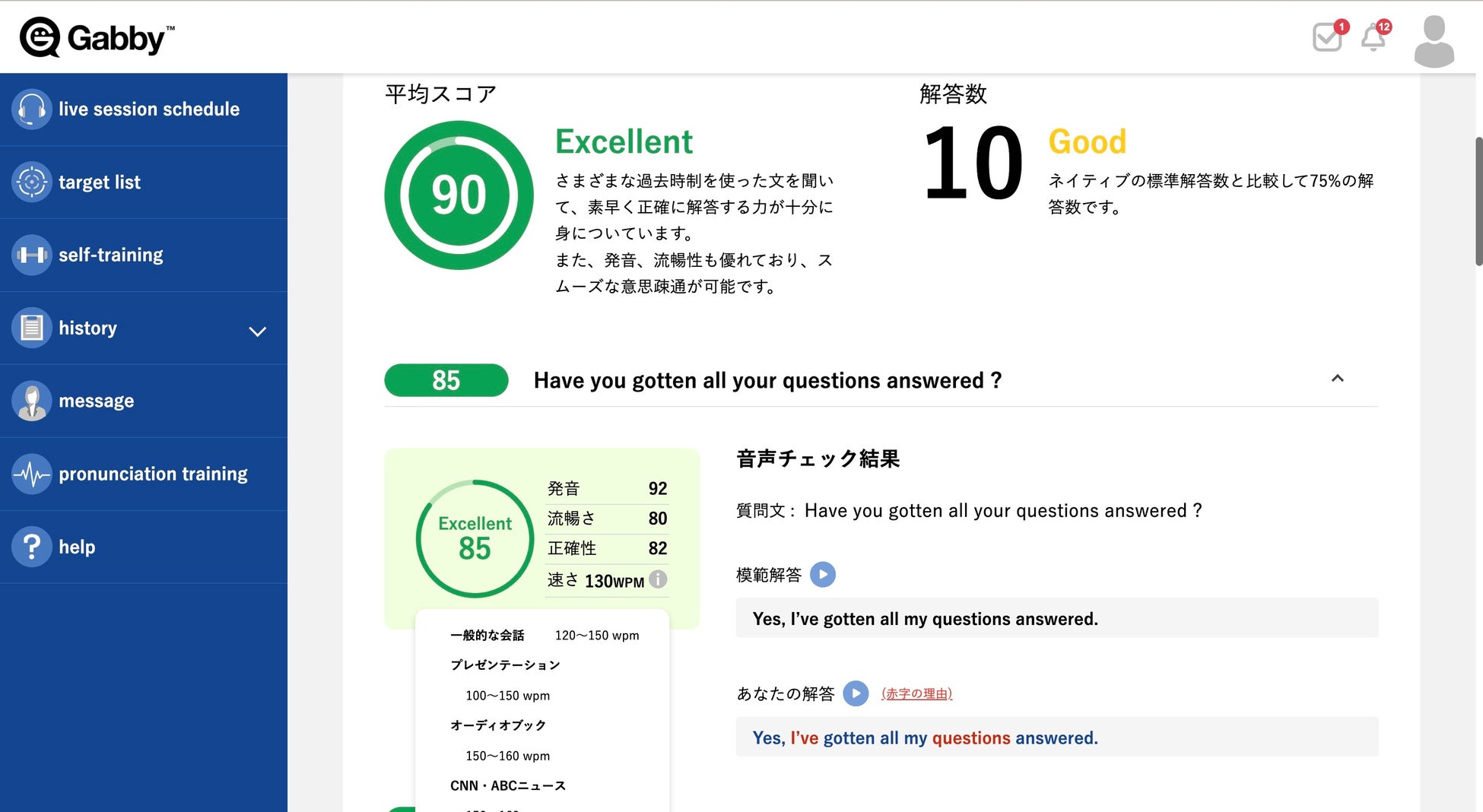
Task: Collapse the question result section
Action: pos(1337,379)
